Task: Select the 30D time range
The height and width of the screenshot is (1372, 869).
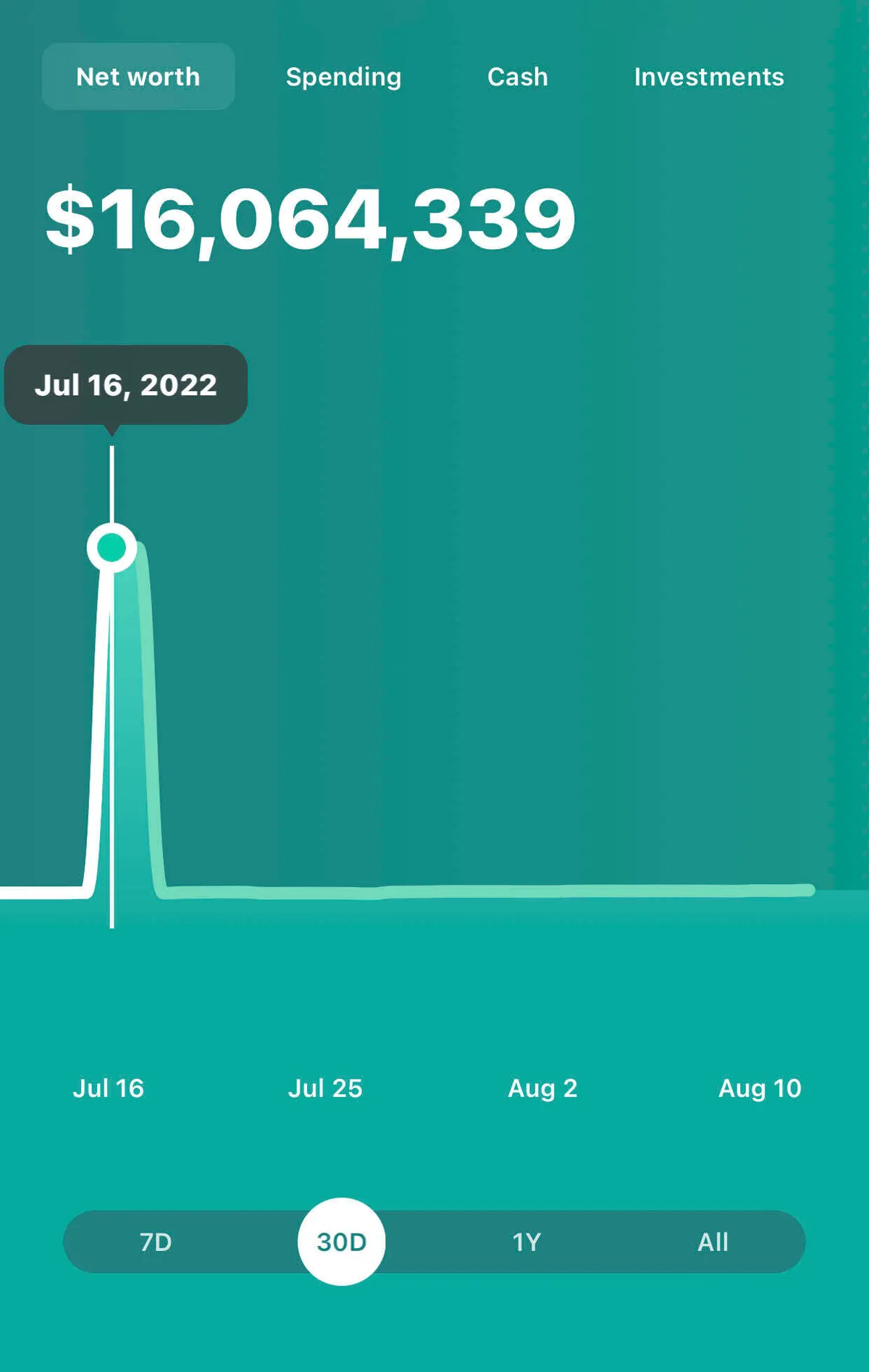Action: 342,1242
